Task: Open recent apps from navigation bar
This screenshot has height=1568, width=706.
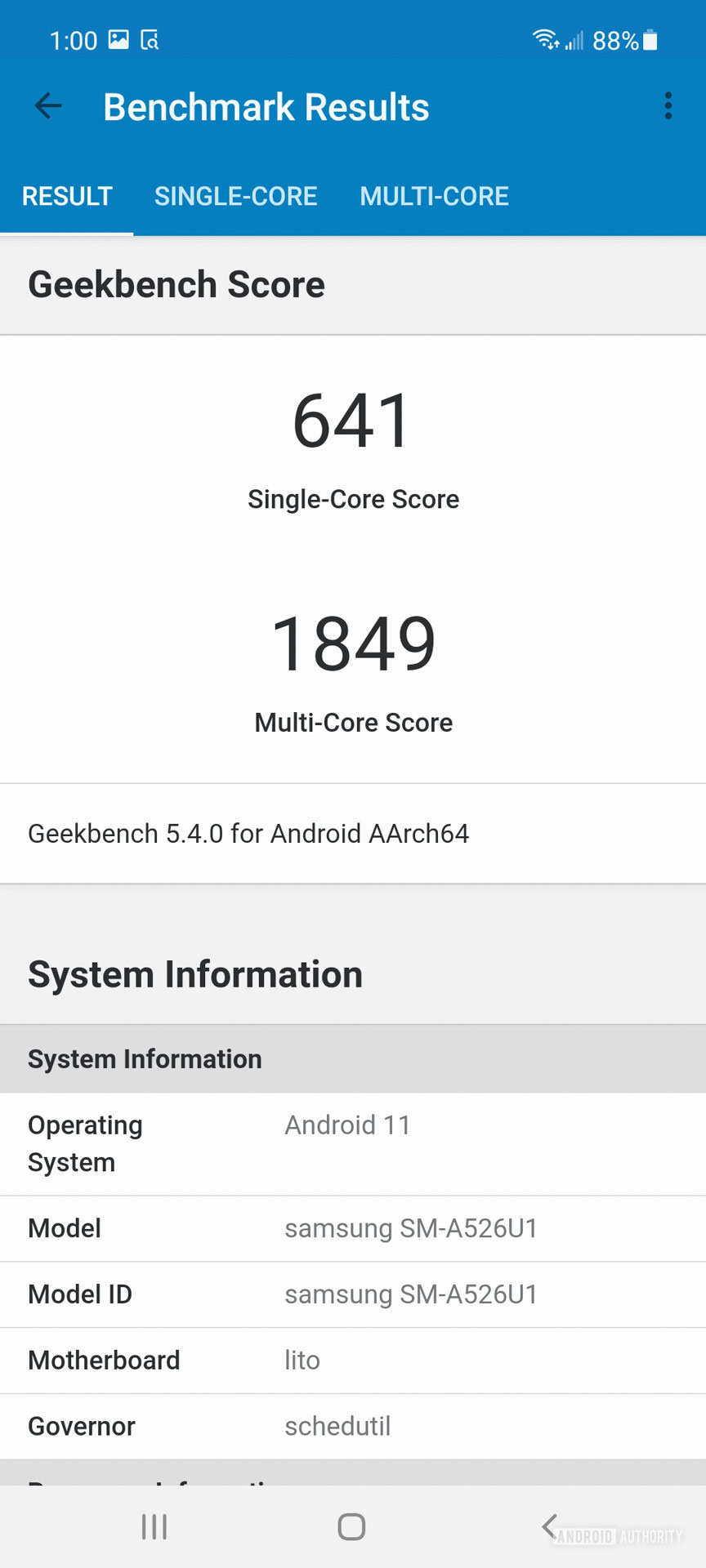Action: pos(154,1526)
